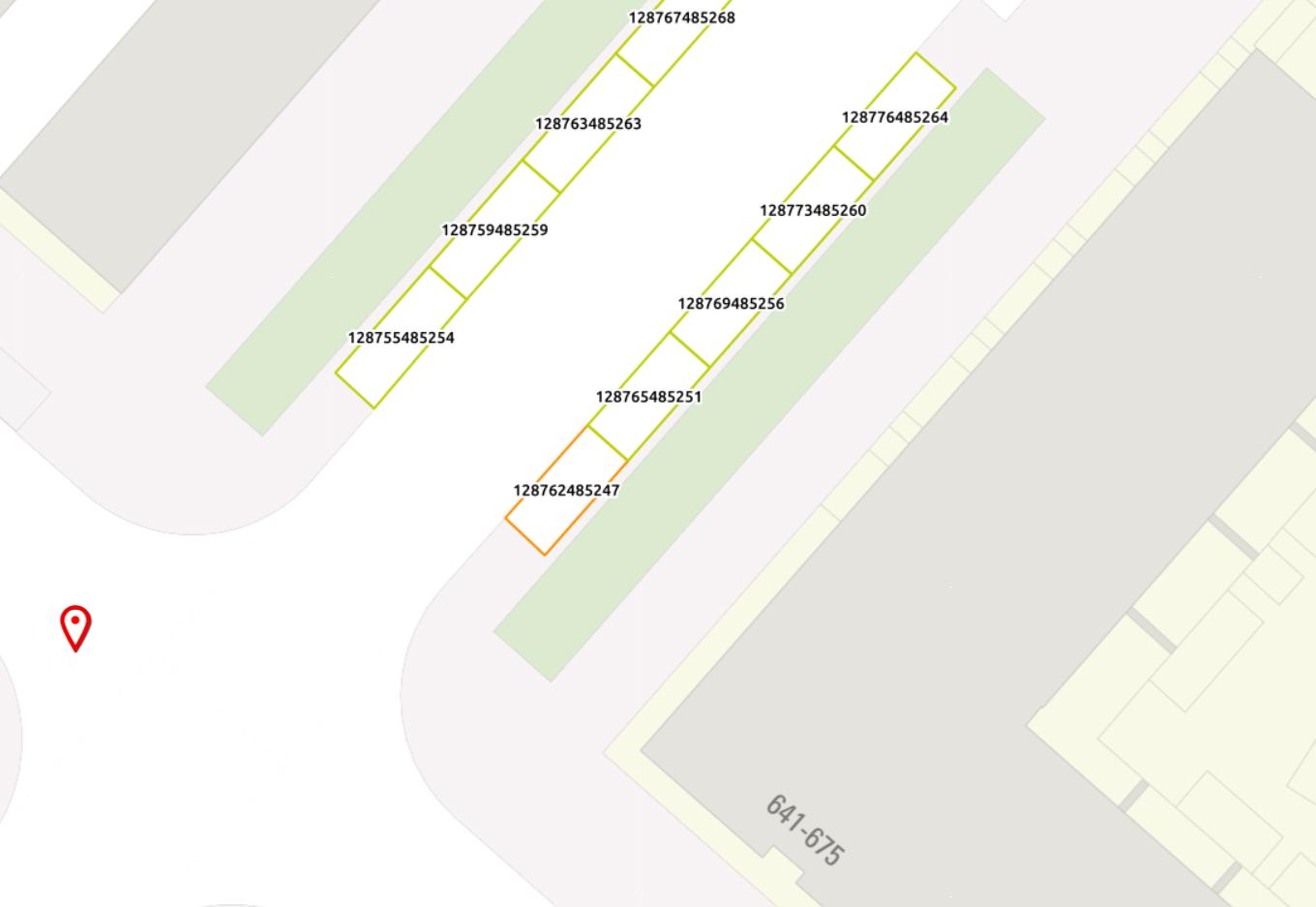Select parking space 128755485254
This screenshot has width=1316, height=907.
pyautogui.click(x=401, y=338)
